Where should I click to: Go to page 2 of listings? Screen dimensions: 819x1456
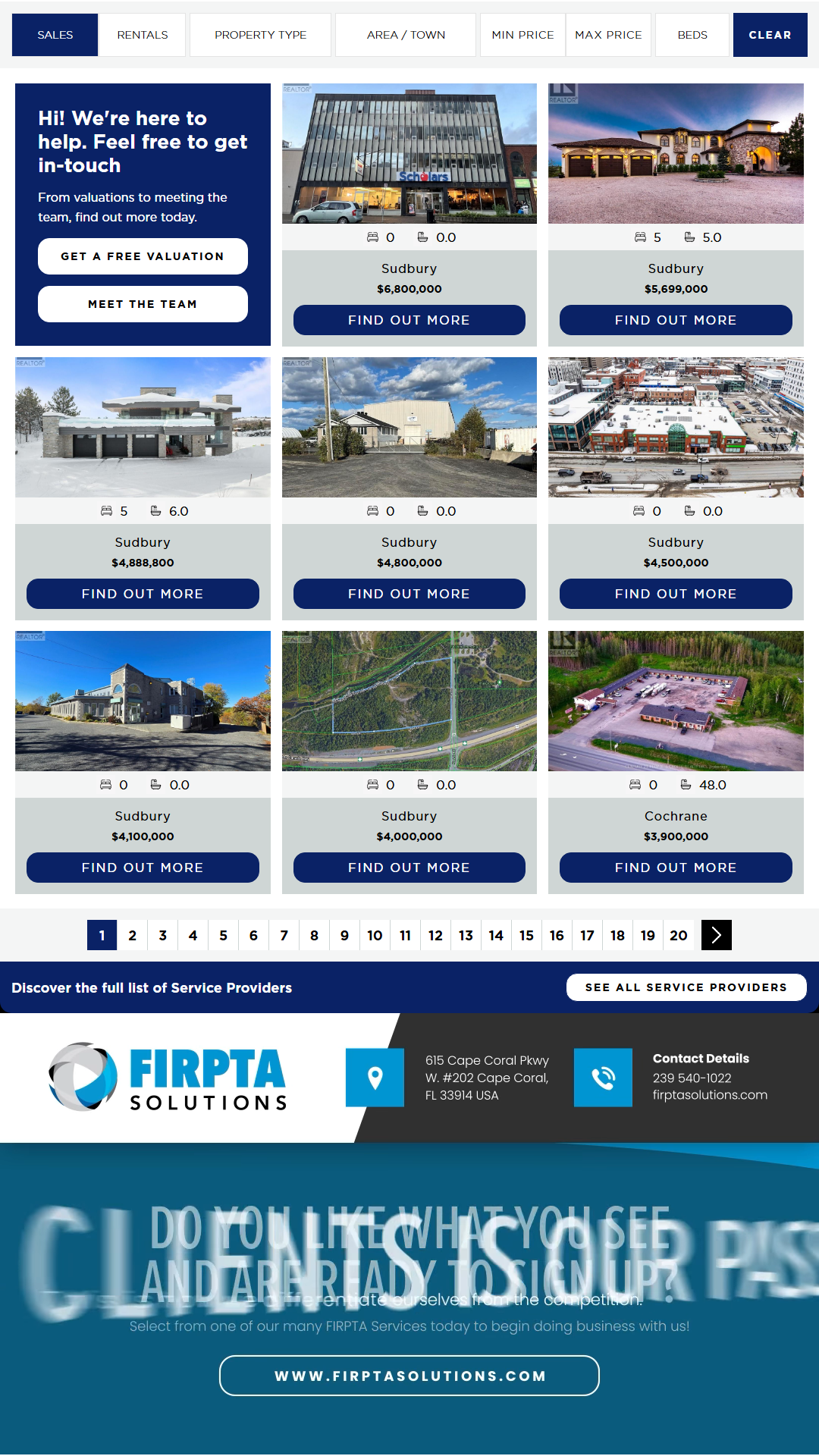point(133,935)
